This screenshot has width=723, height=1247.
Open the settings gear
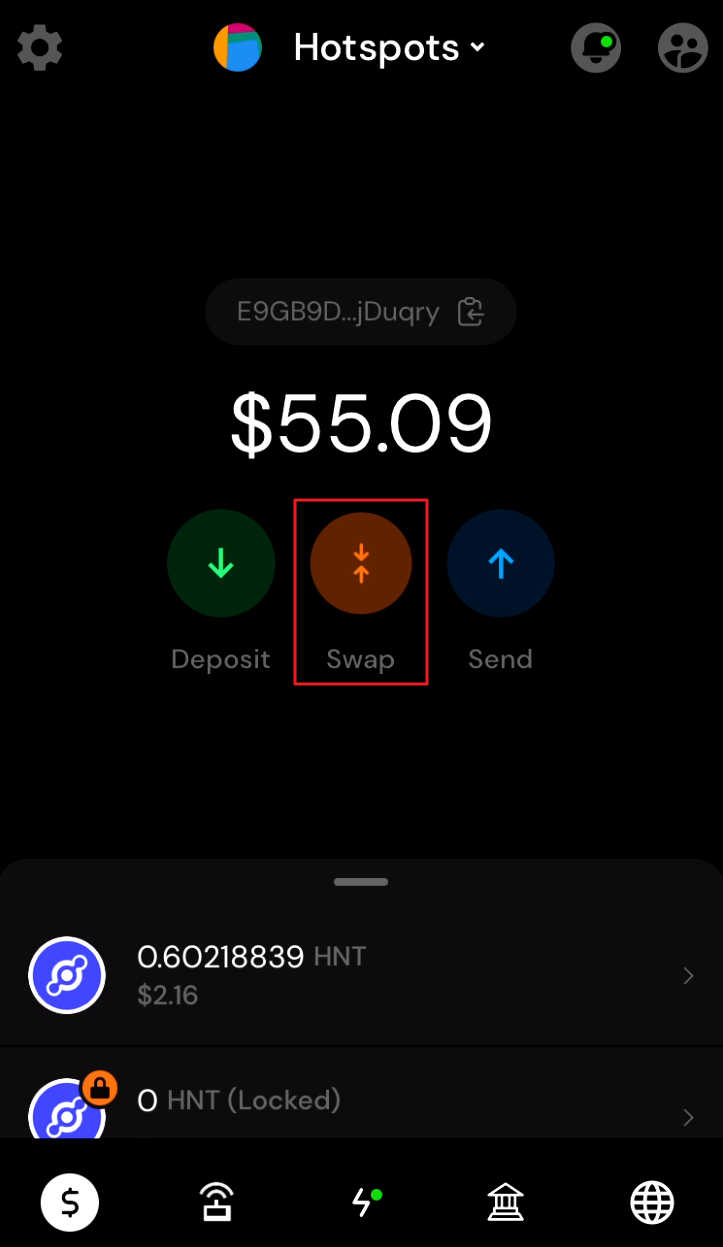coord(40,48)
